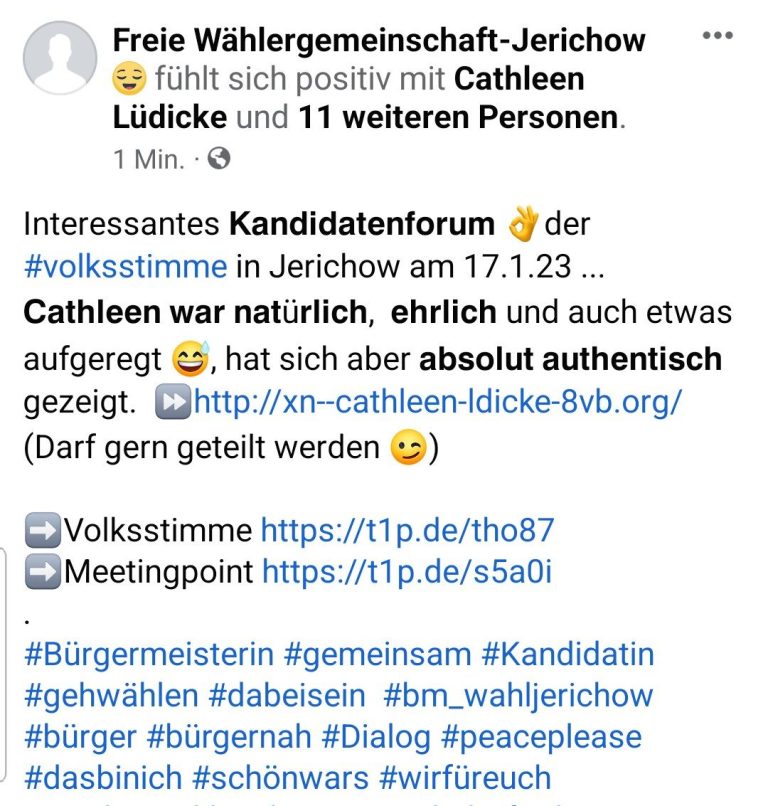Image resolution: width=768 pixels, height=806 pixels.
Task: Open the Meetingpoint link t1p.de/s5a0i
Action: (x=407, y=571)
